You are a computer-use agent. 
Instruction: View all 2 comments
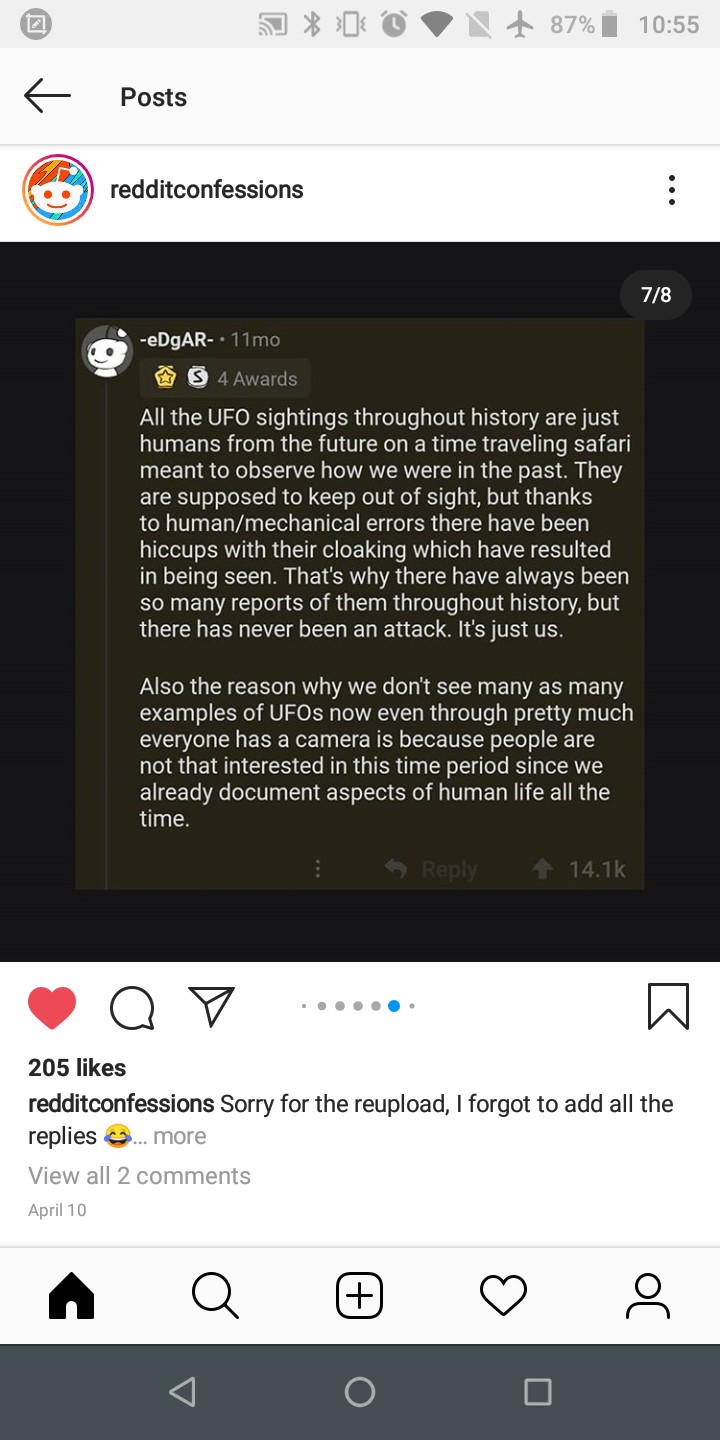[x=139, y=1176]
